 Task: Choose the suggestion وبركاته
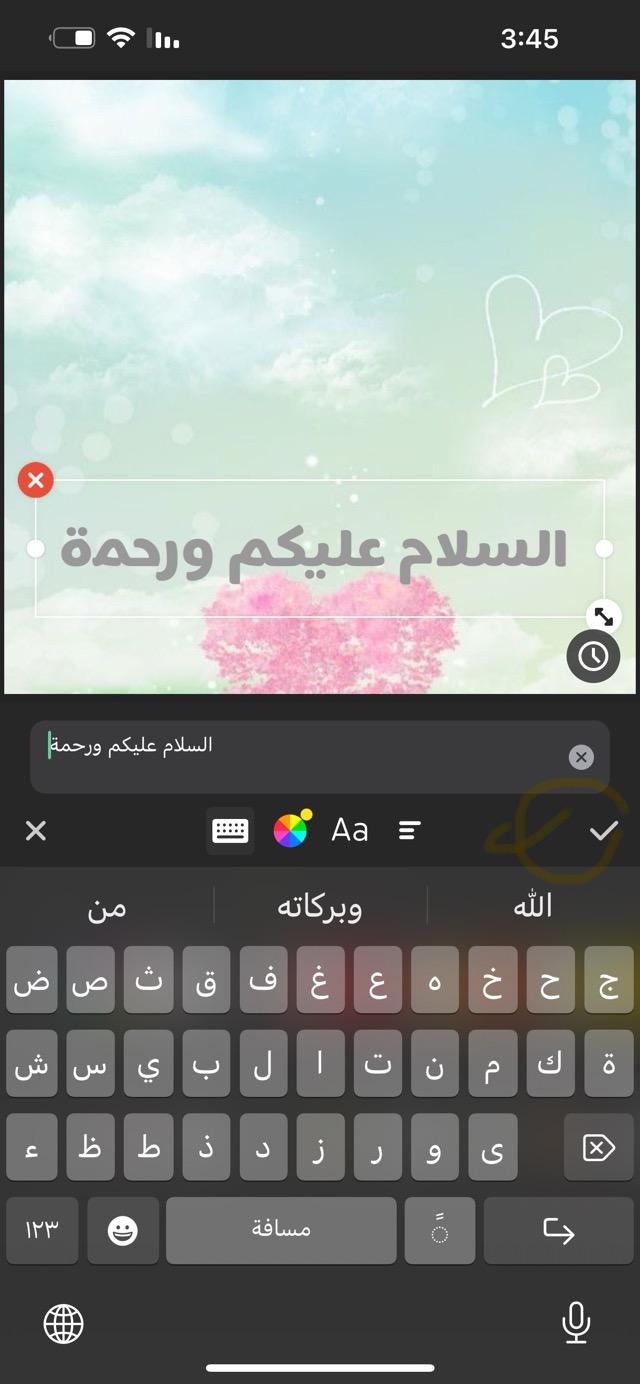320,907
